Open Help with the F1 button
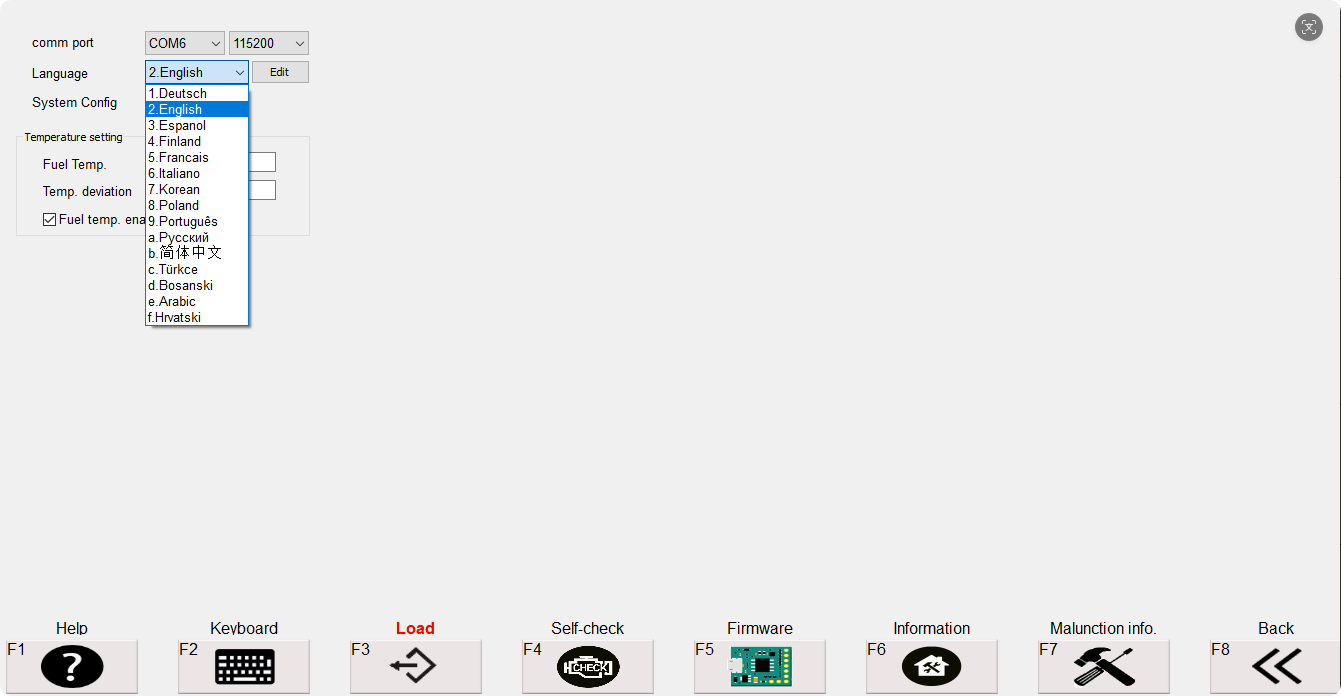The image size is (1341, 696). click(x=72, y=666)
